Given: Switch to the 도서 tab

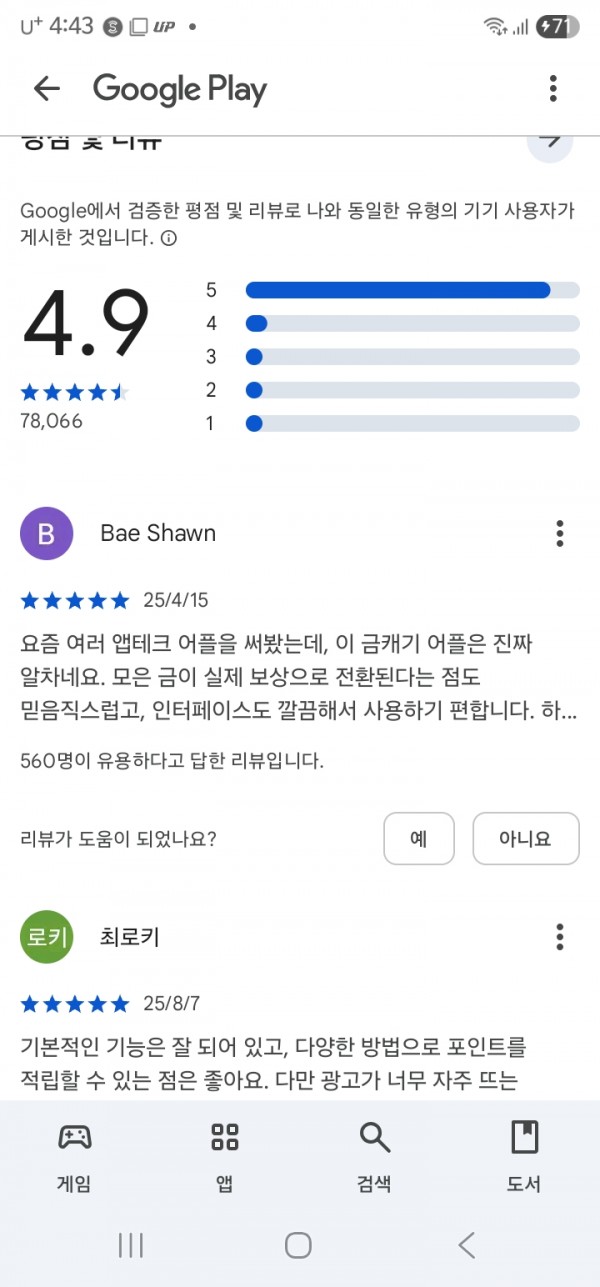Looking at the screenshot, I should coord(524,1156).
